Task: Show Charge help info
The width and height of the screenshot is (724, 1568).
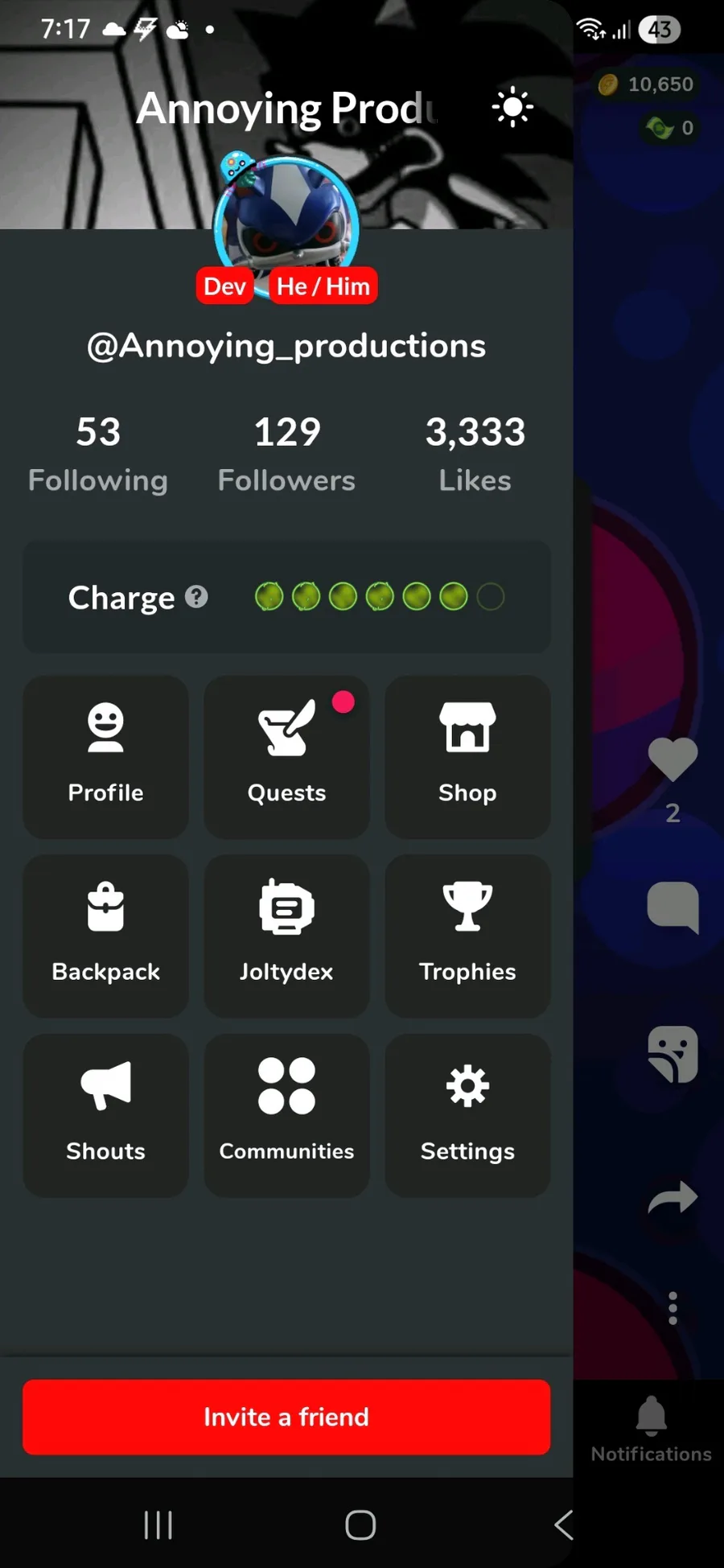Action: pyautogui.click(x=196, y=596)
